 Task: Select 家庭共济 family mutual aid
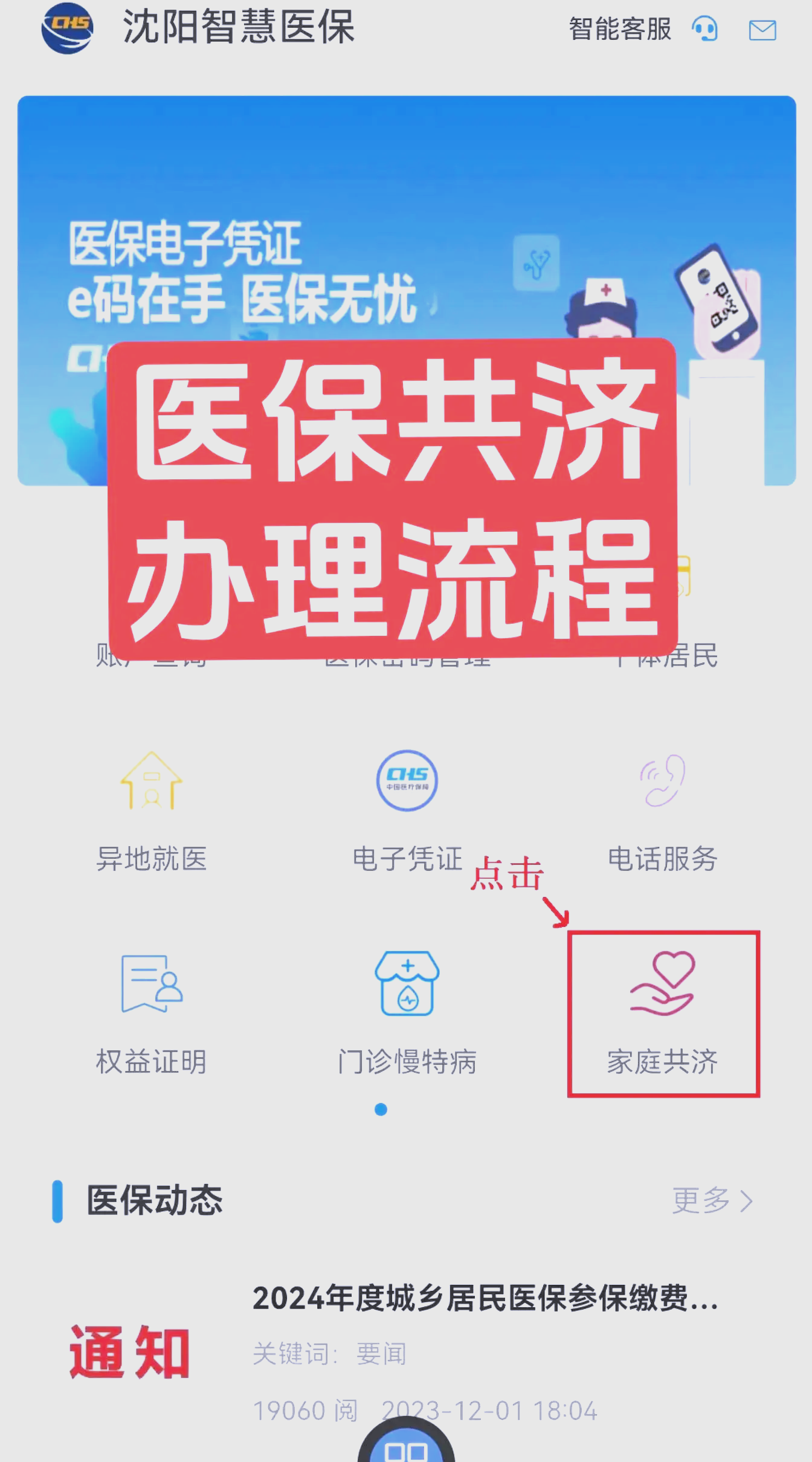coord(663,1014)
